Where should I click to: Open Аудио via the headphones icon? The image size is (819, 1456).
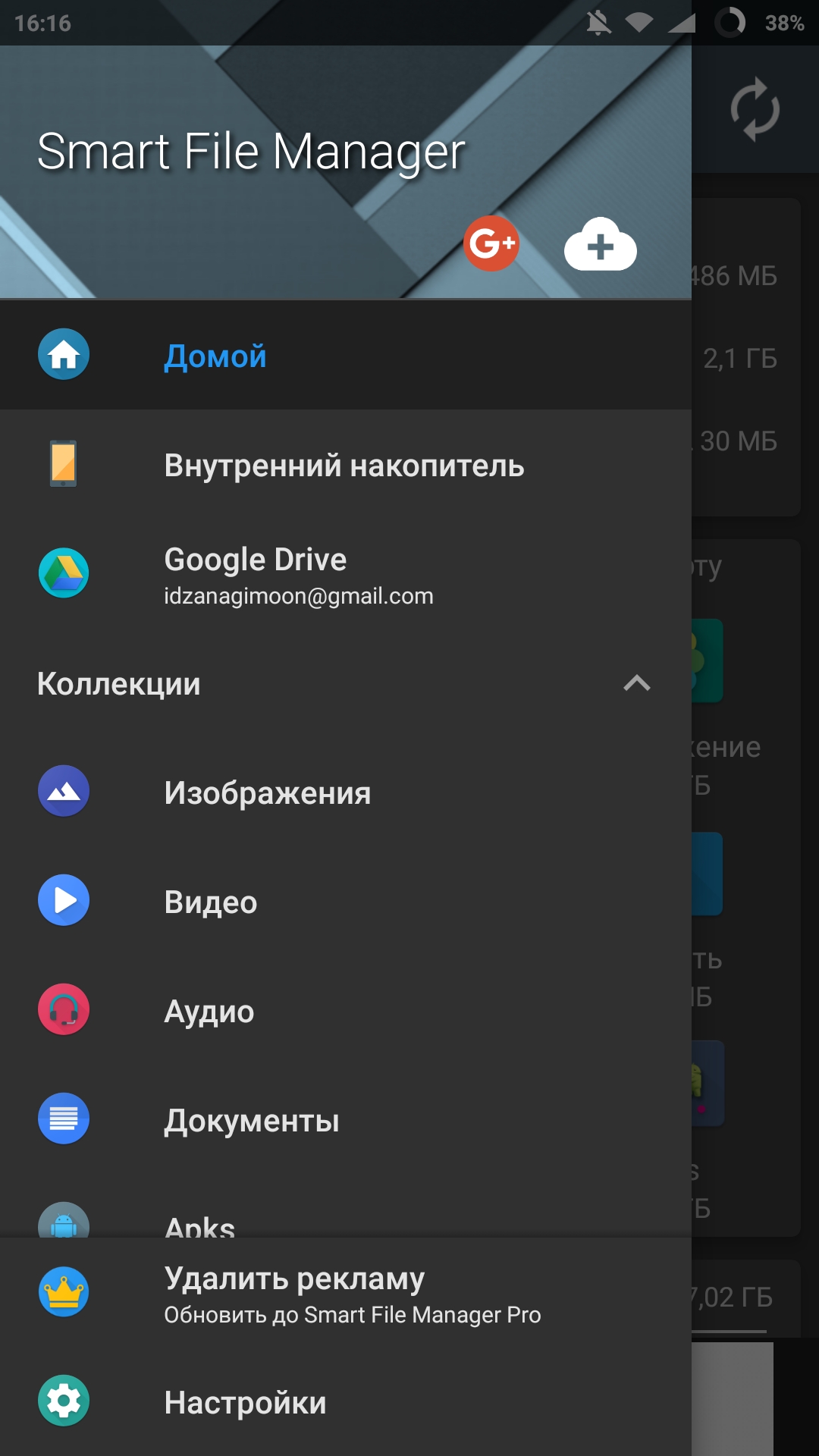click(64, 1009)
